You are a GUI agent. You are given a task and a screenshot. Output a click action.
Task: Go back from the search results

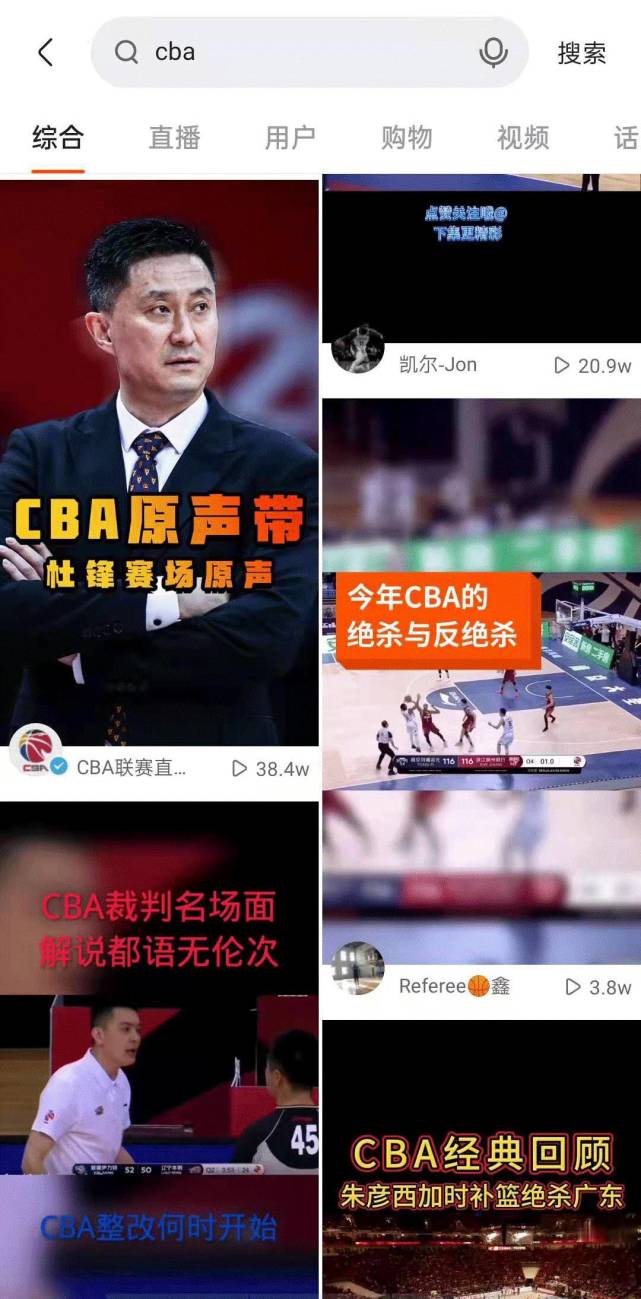coord(45,52)
